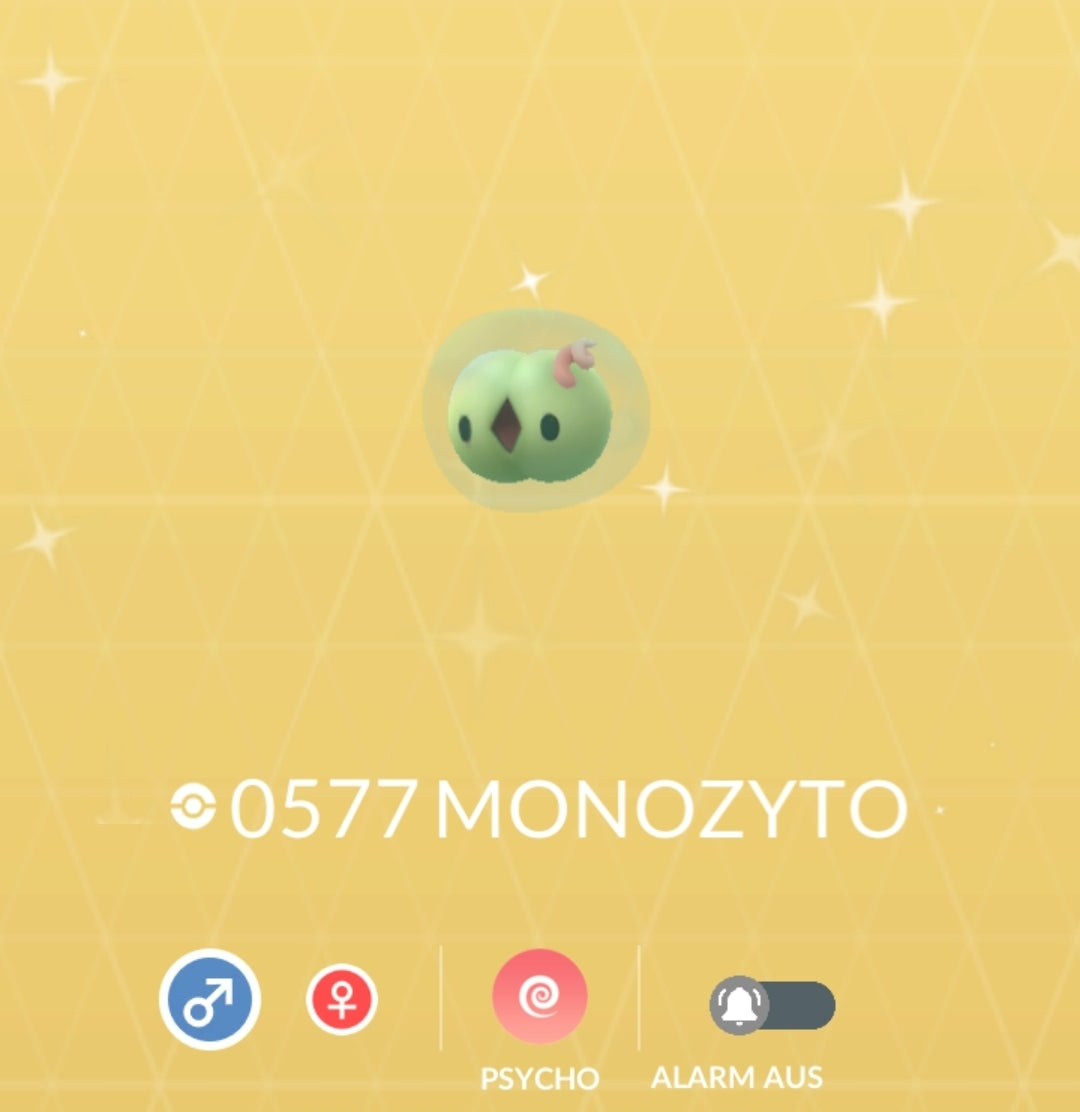
Task: Tap the red female symbol badge
Action: pyautogui.click(x=342, y=998)
